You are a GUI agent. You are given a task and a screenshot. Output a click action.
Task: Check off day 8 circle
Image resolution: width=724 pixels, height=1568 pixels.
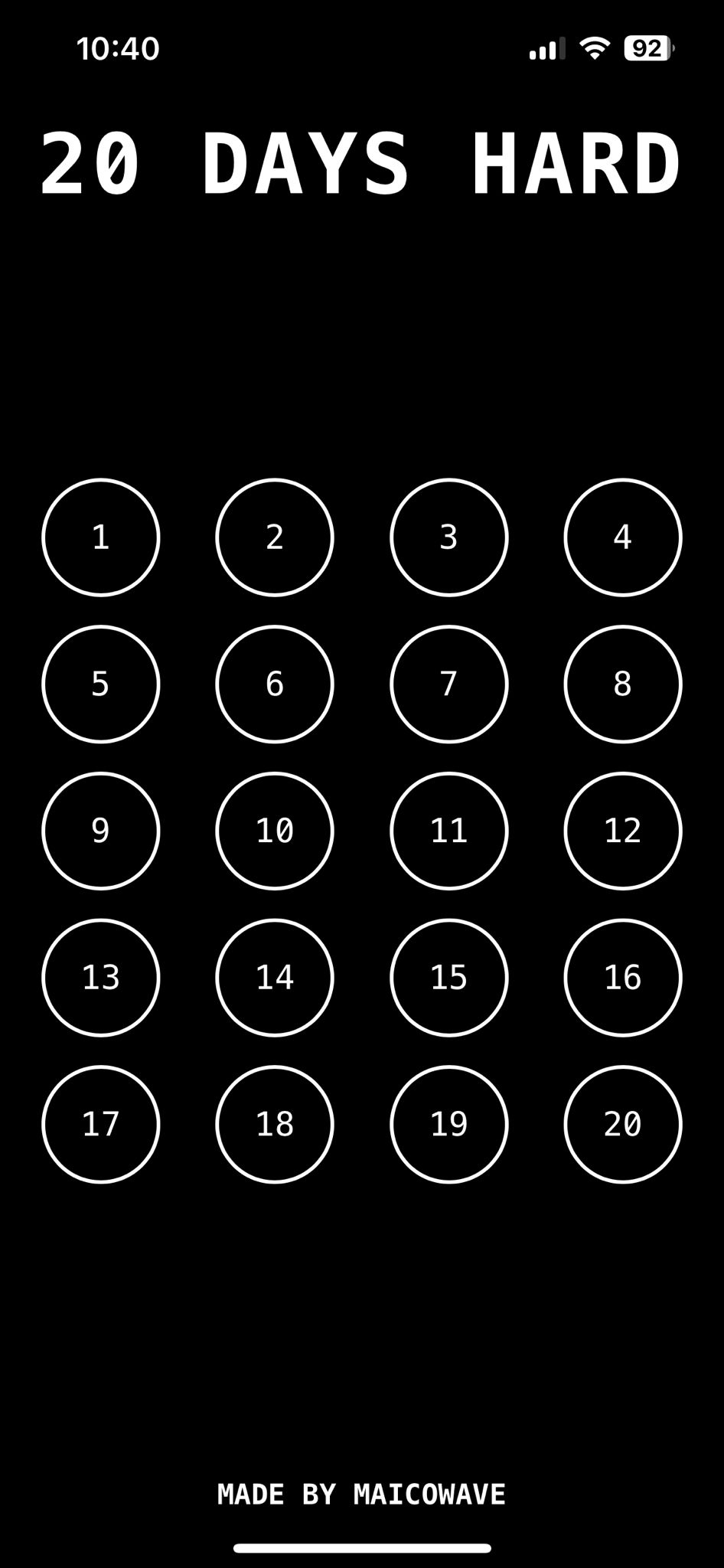(622, 684)
